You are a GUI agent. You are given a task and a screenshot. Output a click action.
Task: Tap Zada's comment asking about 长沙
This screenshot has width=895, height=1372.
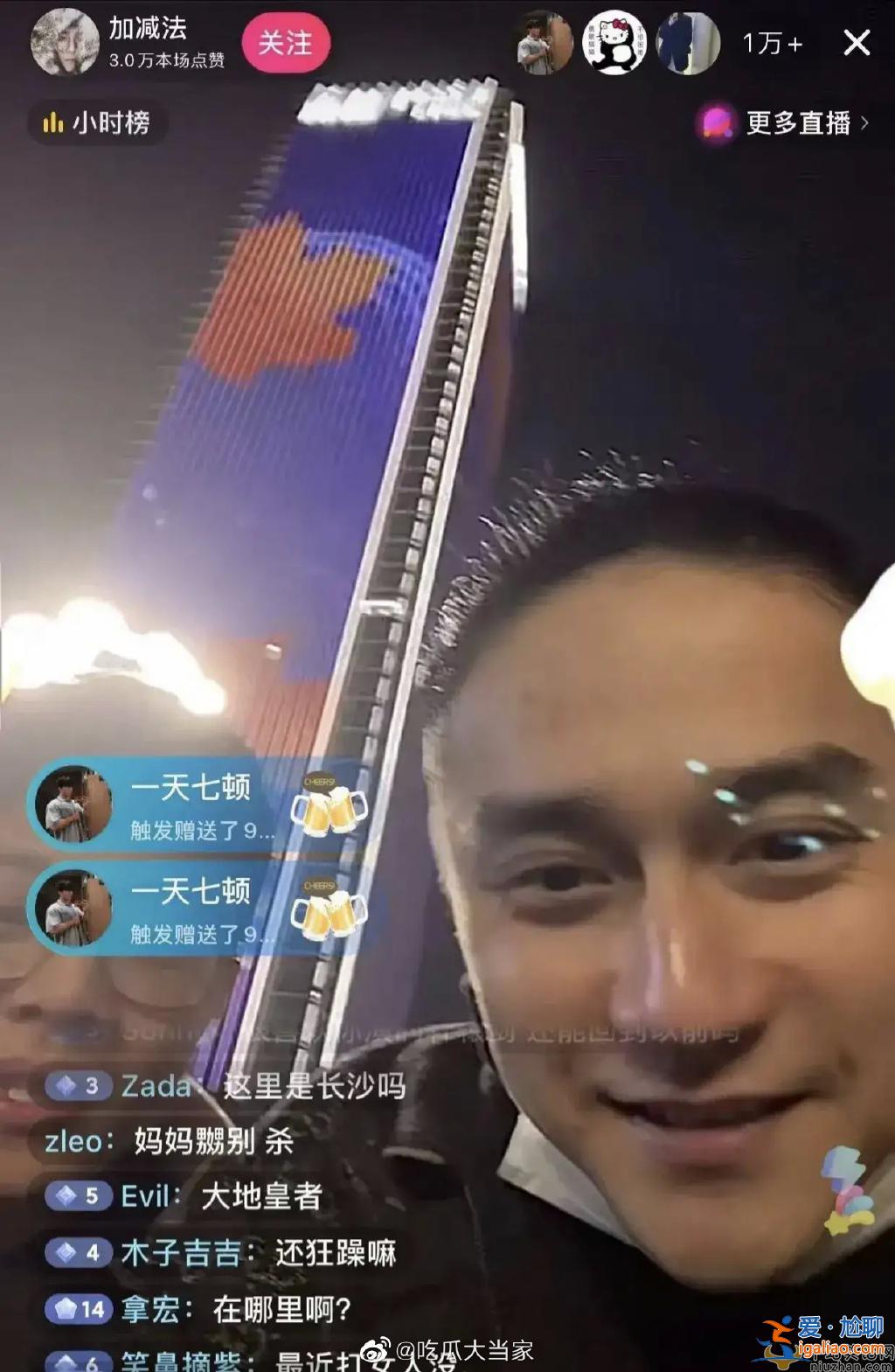click(x=227, y=1086)
